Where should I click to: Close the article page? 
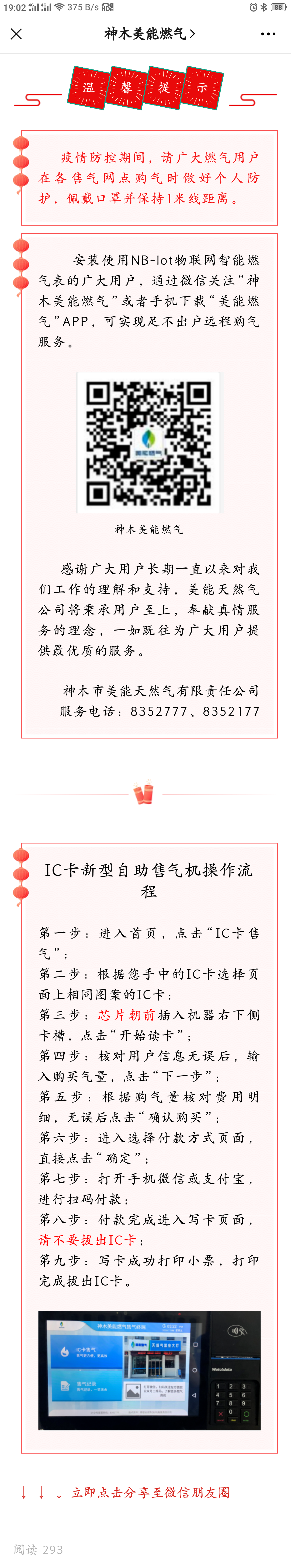[x=16, y=34]
